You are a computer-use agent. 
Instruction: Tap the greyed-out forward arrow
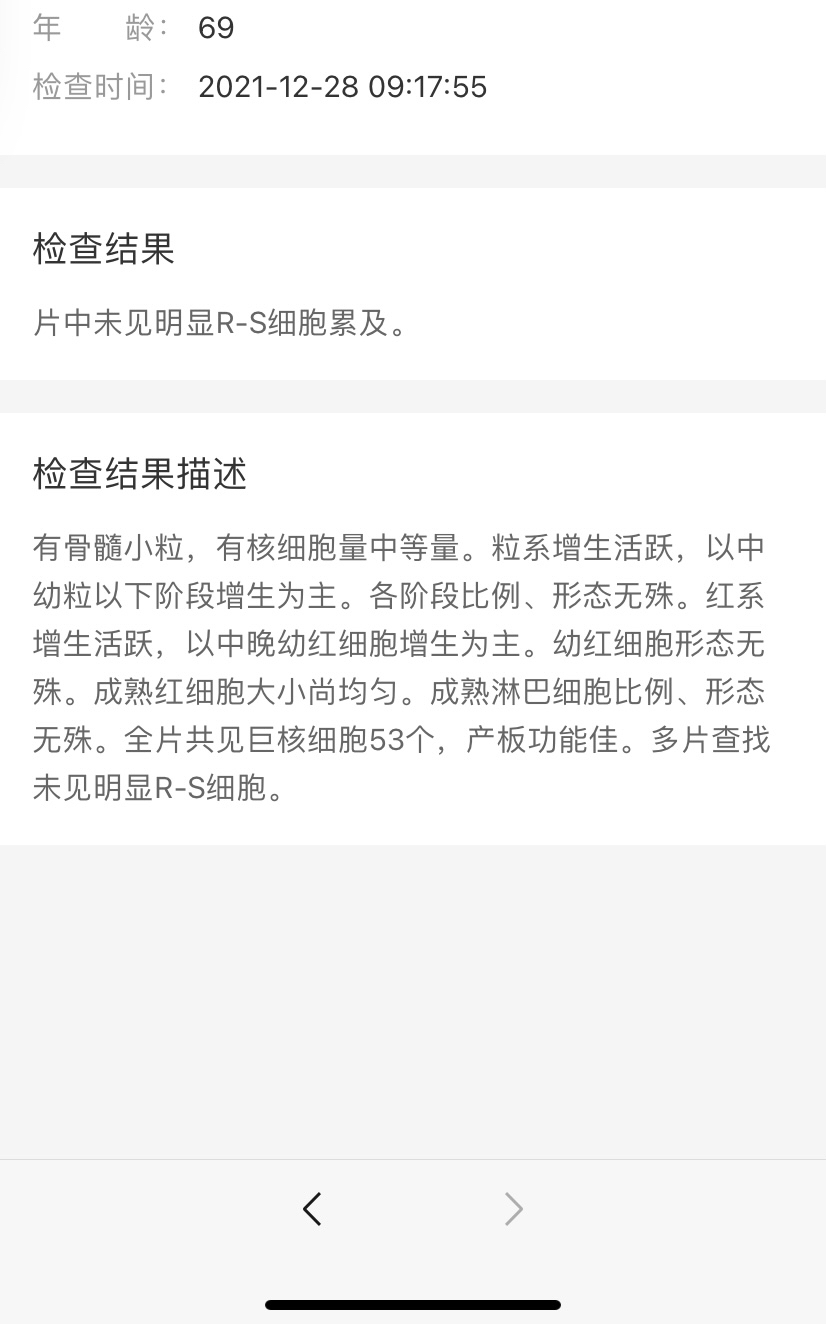514,1209
